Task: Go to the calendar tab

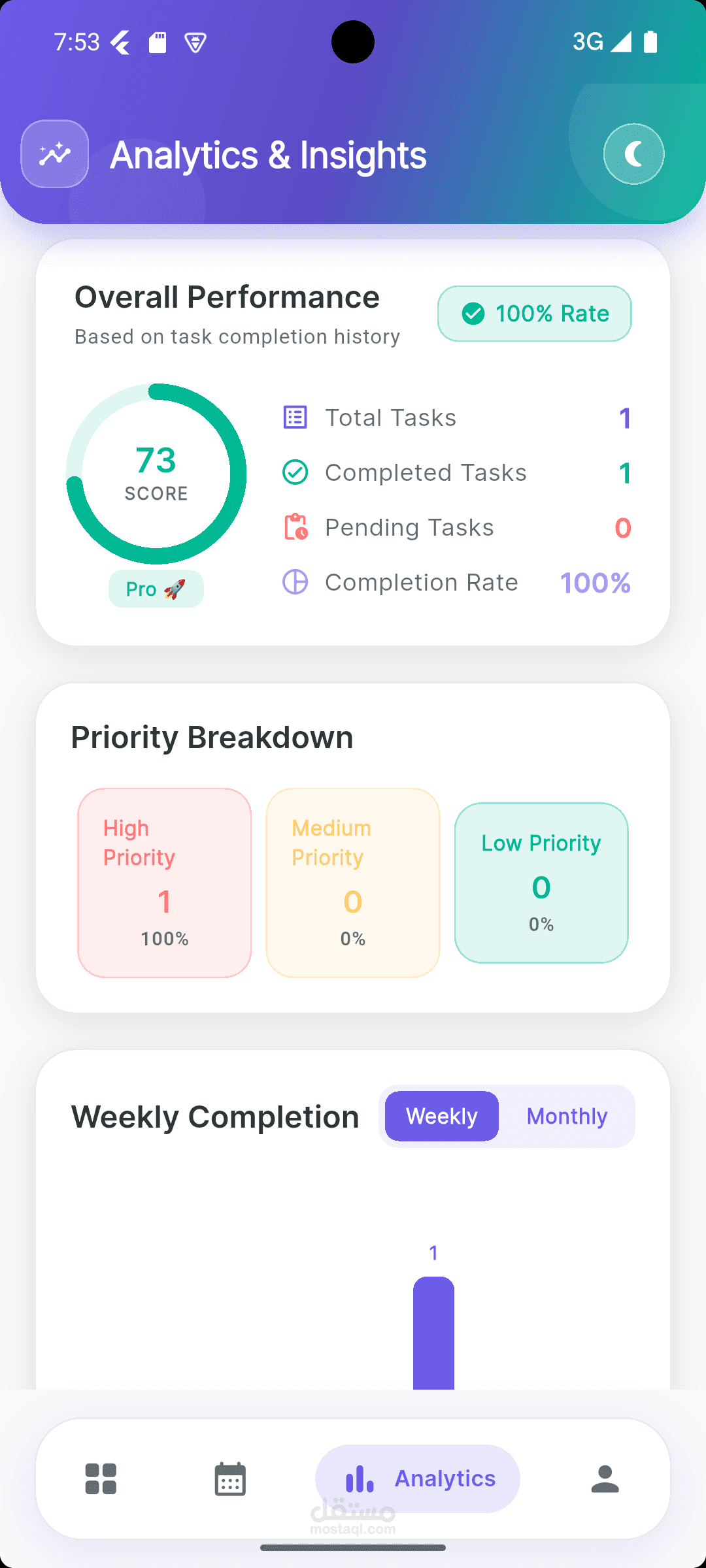Action: coord(230,1478)
